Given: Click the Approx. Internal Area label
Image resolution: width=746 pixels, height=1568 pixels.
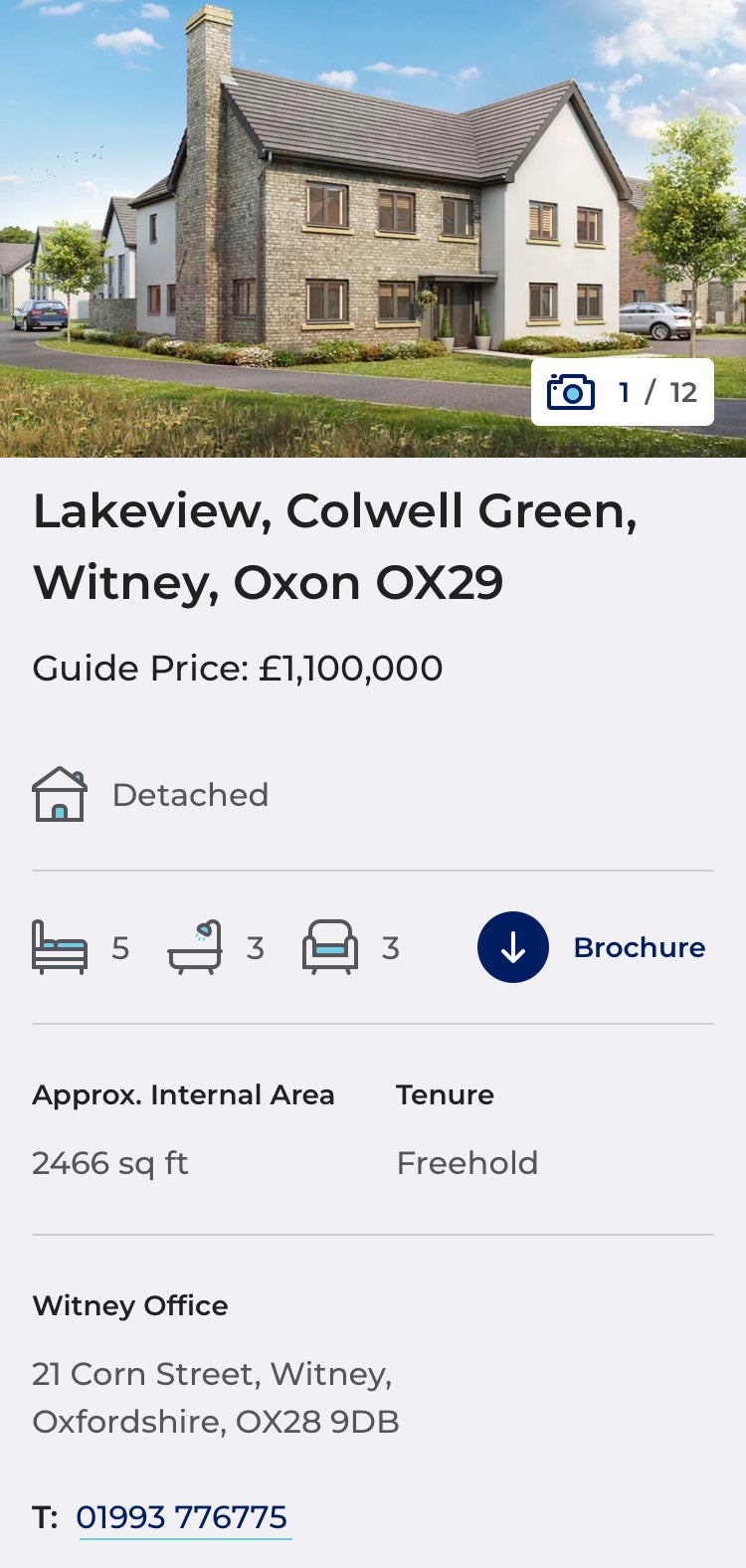Looking at the screenshot, I should (x=184, y=1094).
